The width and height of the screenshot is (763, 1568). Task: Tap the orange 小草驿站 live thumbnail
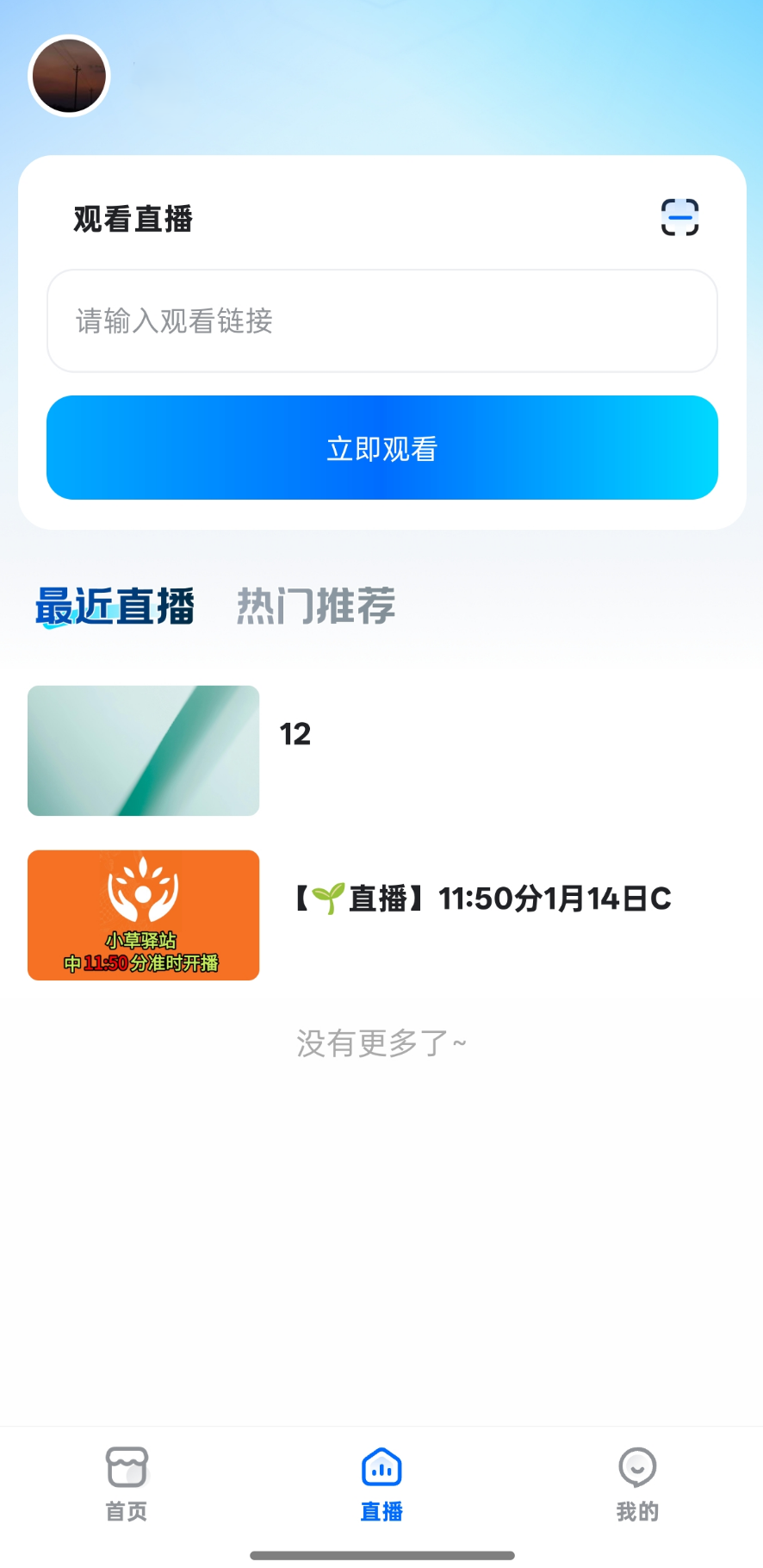click(143, 915)
